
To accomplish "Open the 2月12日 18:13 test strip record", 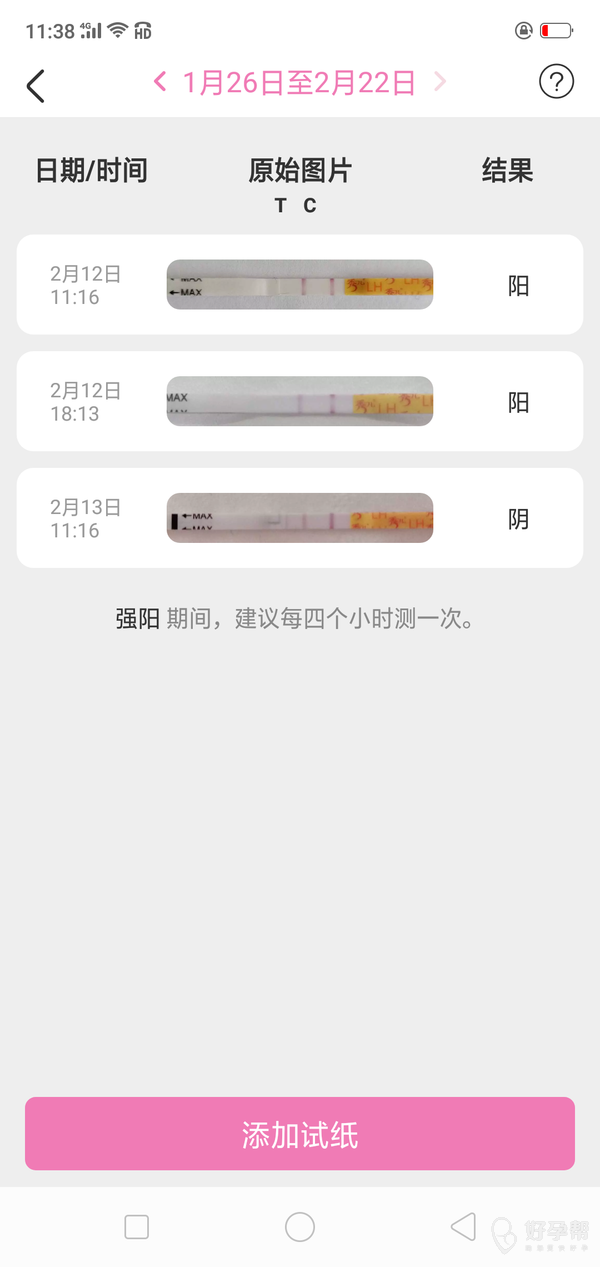I will (299, 401).
